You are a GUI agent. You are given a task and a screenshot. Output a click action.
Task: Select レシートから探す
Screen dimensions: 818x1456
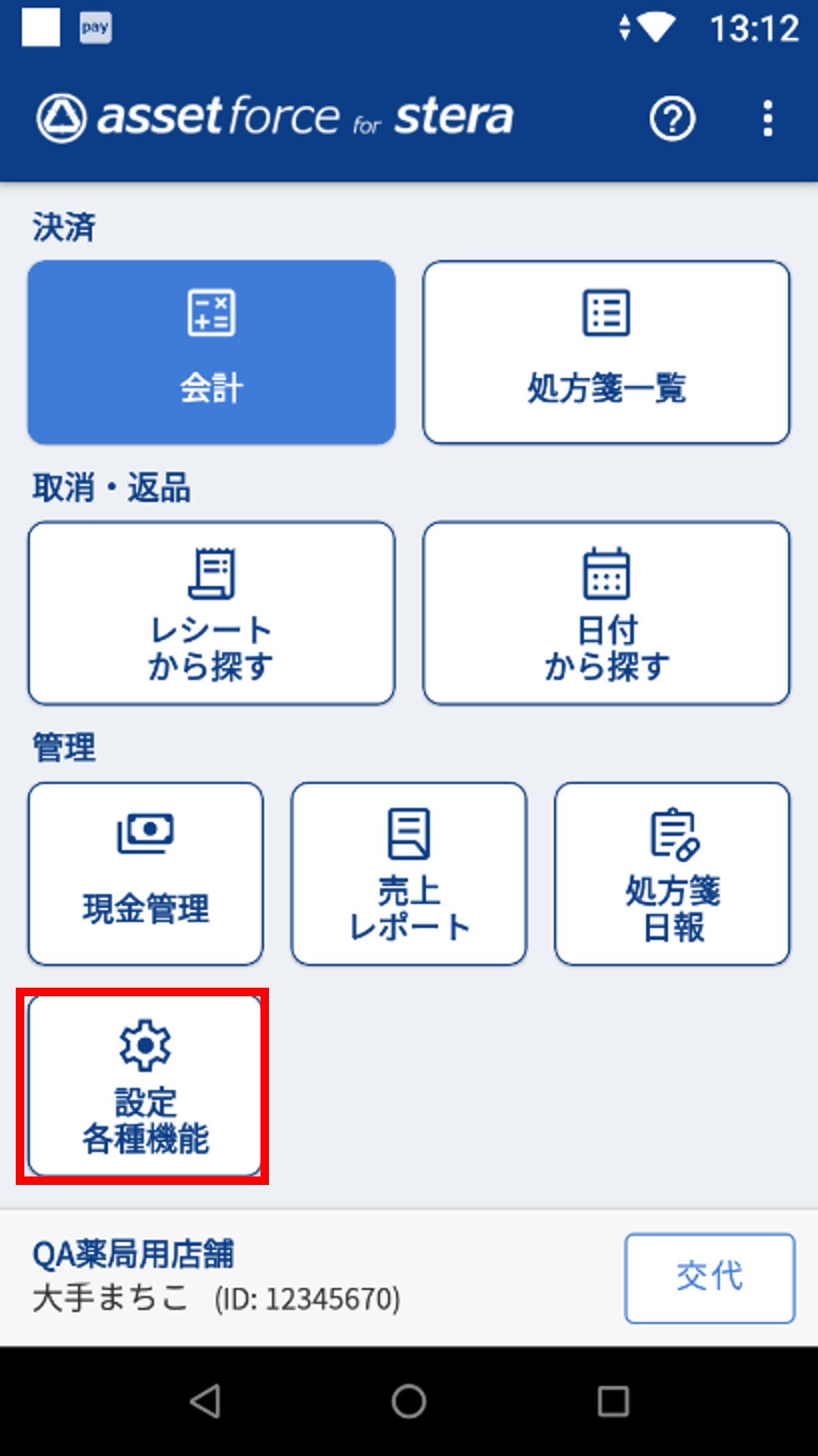click(211, 613)
